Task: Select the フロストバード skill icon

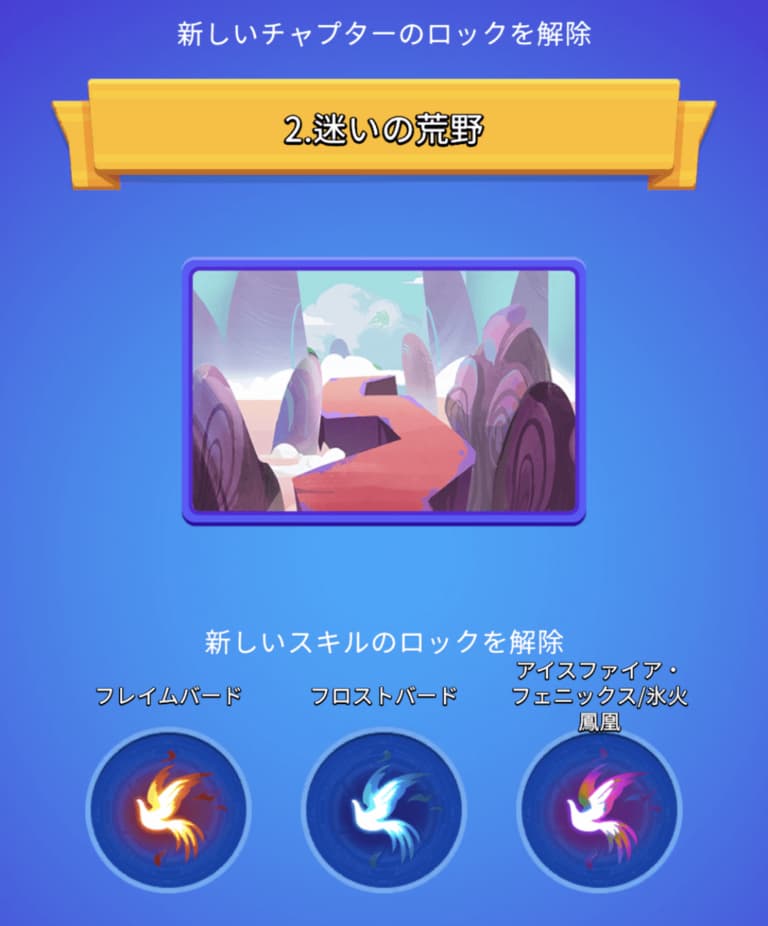Action: point(384,810)
